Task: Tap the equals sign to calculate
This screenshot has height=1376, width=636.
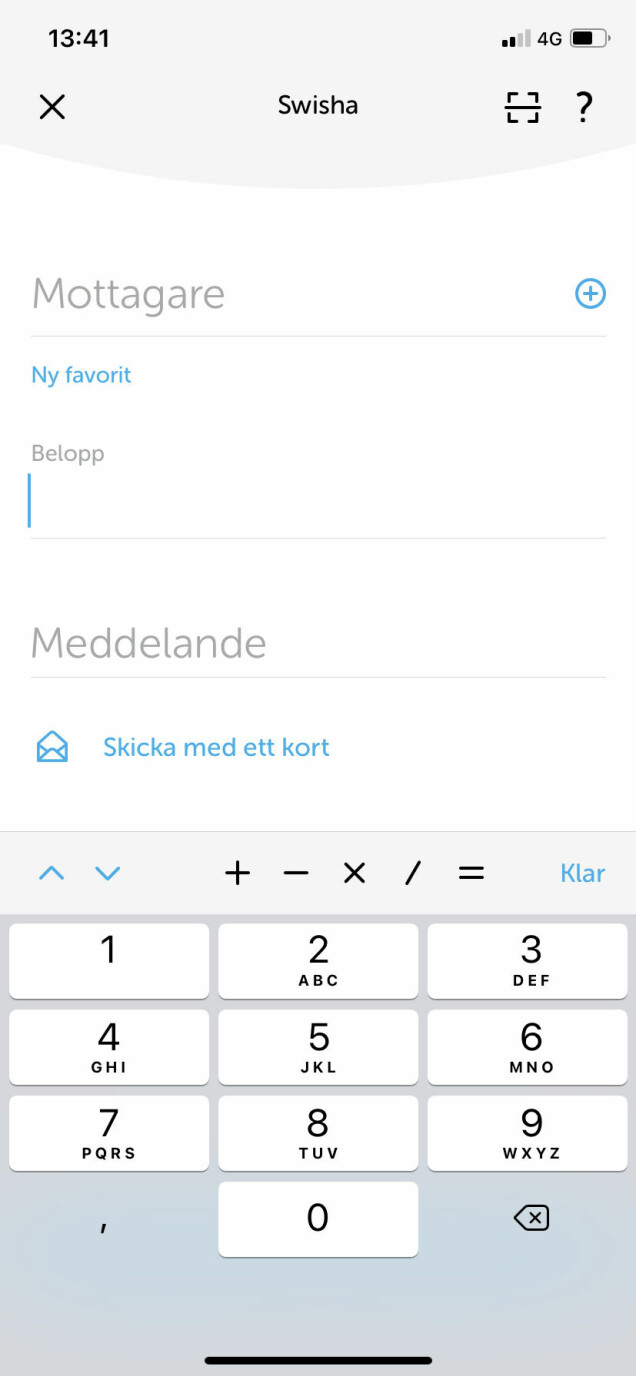Action: [471, 874]
